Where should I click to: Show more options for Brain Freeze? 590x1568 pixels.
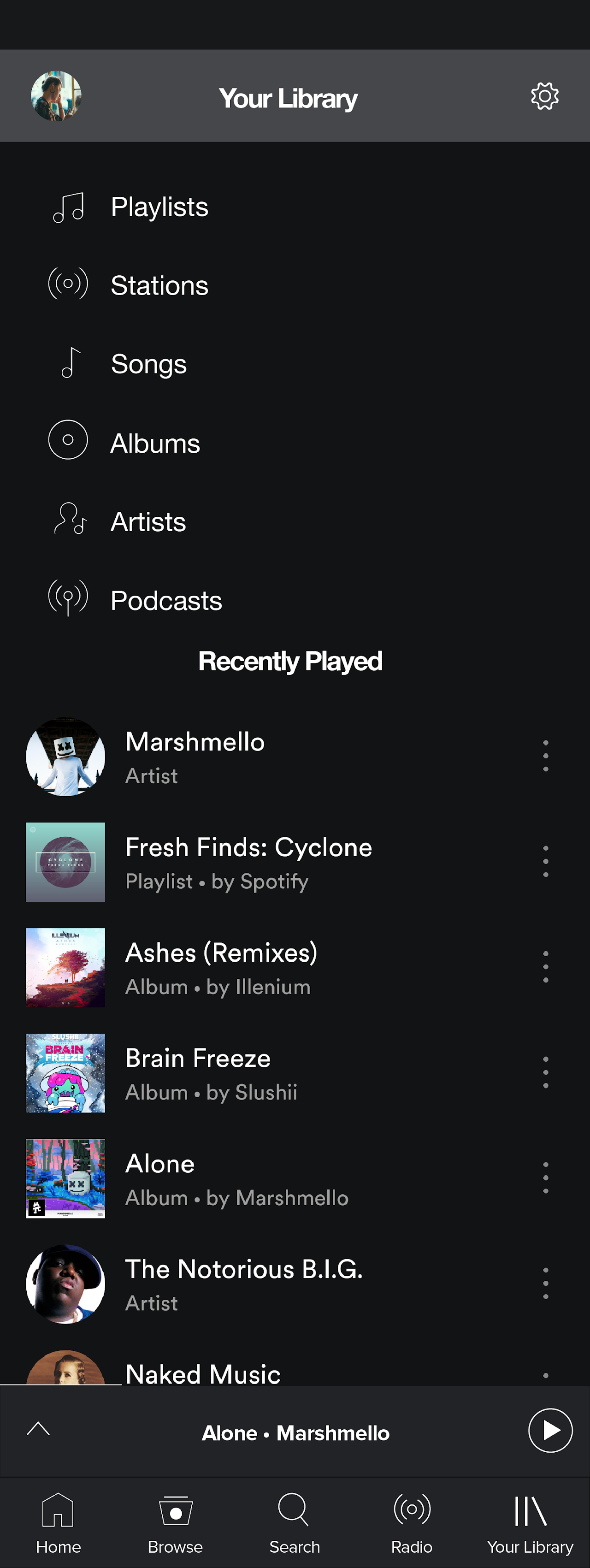(546, 1072)
